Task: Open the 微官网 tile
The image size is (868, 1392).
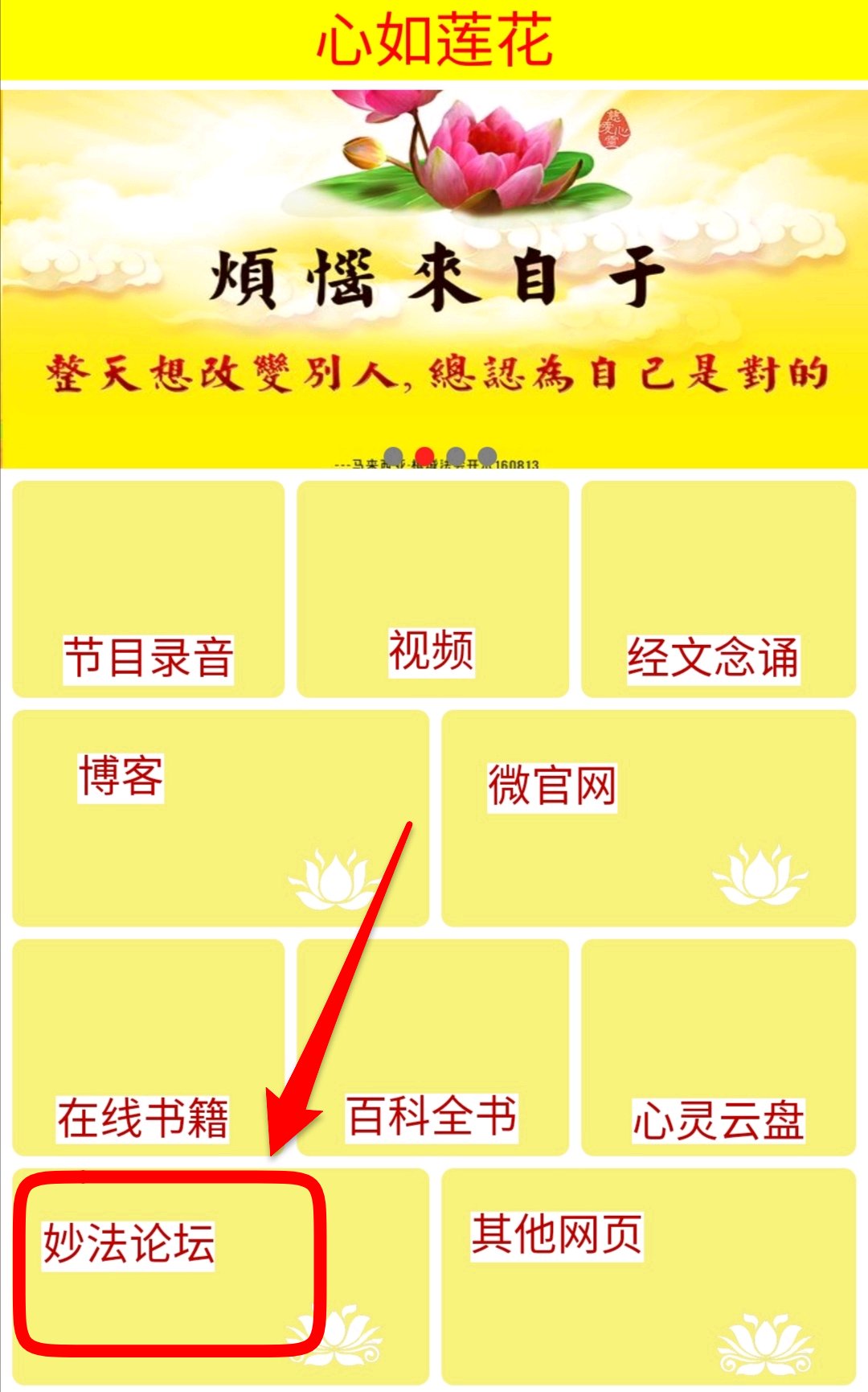Action: coord(648,818)
